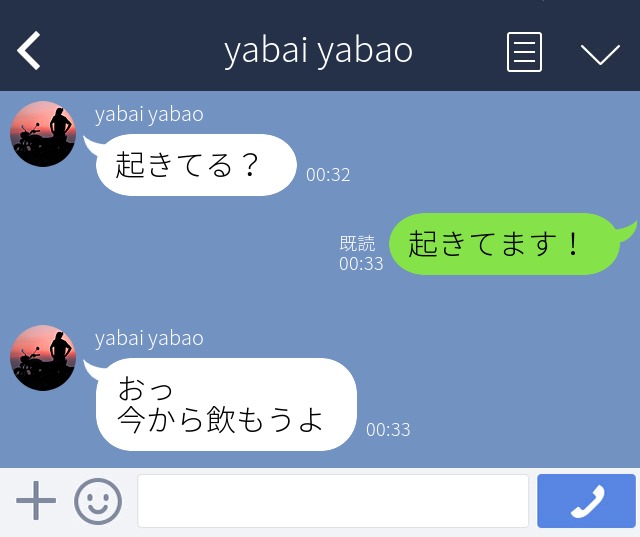Open yabai yabao's avatar beside 今から飲もうよ
Image resolution: width=640 pixels, height=537 pixels.
coord(43,358)
